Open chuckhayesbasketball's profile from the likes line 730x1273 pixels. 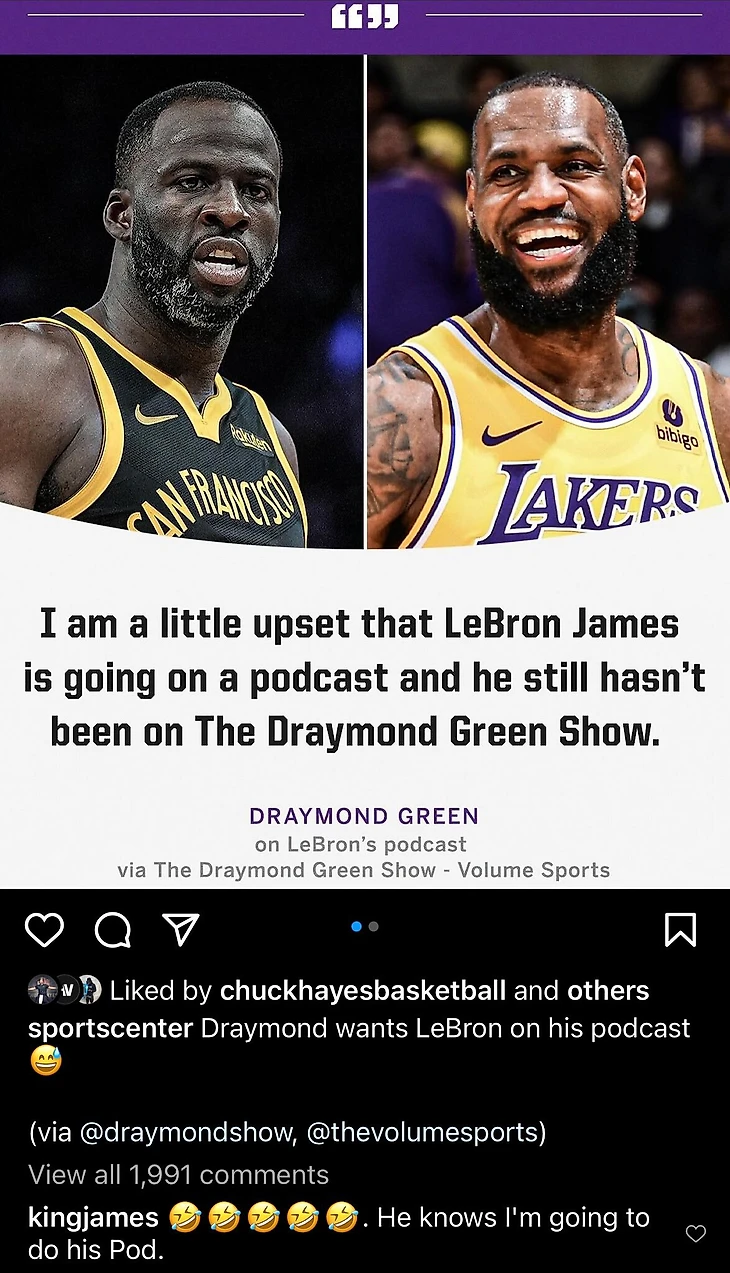pos(362,991)
